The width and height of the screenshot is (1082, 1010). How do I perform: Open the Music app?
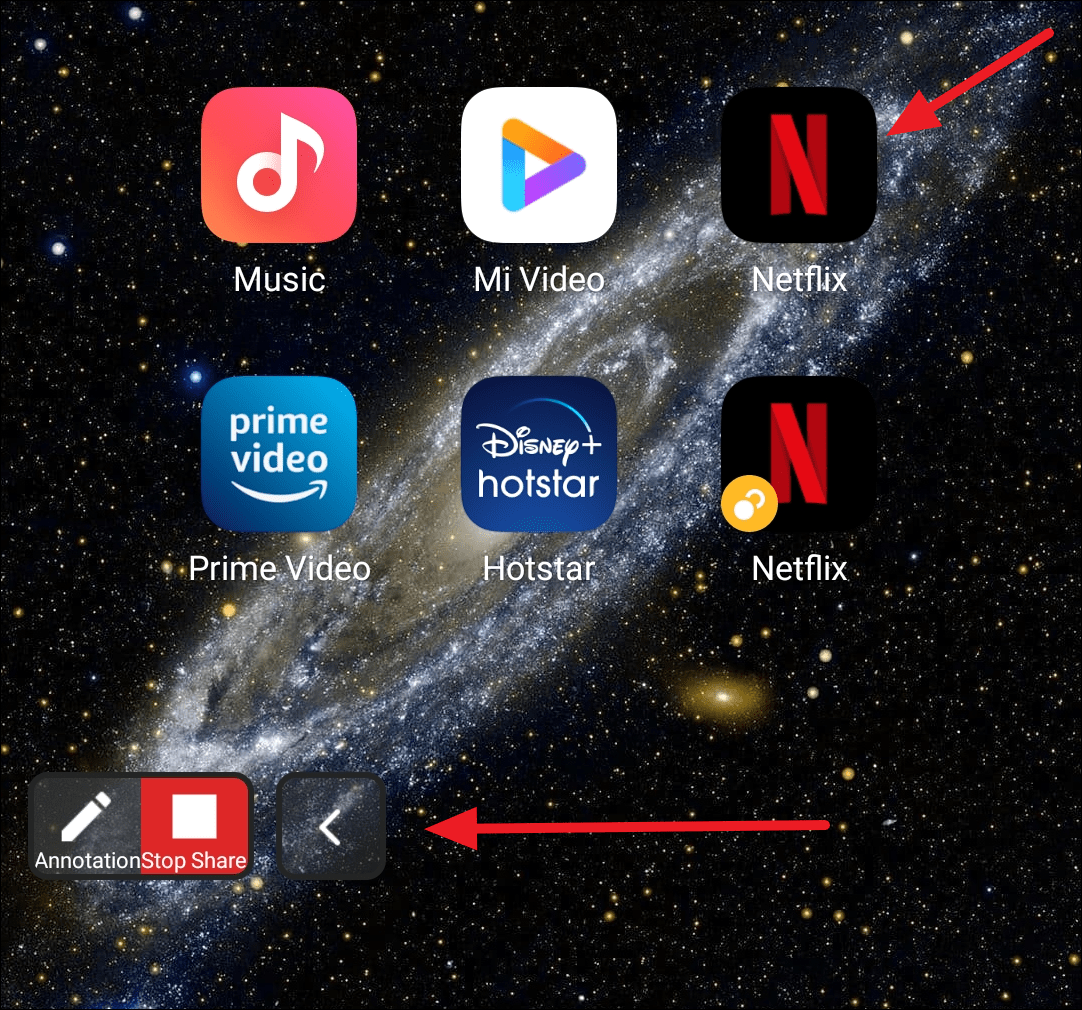coord(279,165)
